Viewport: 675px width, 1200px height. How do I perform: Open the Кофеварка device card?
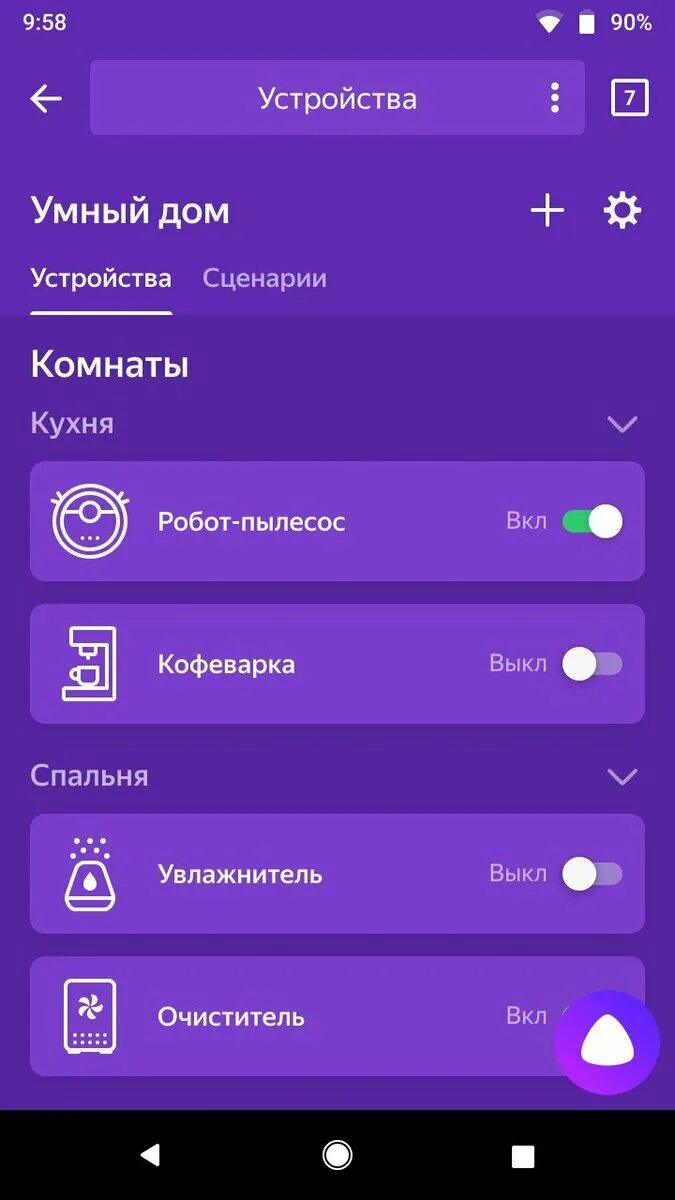[x=226, y=664]
